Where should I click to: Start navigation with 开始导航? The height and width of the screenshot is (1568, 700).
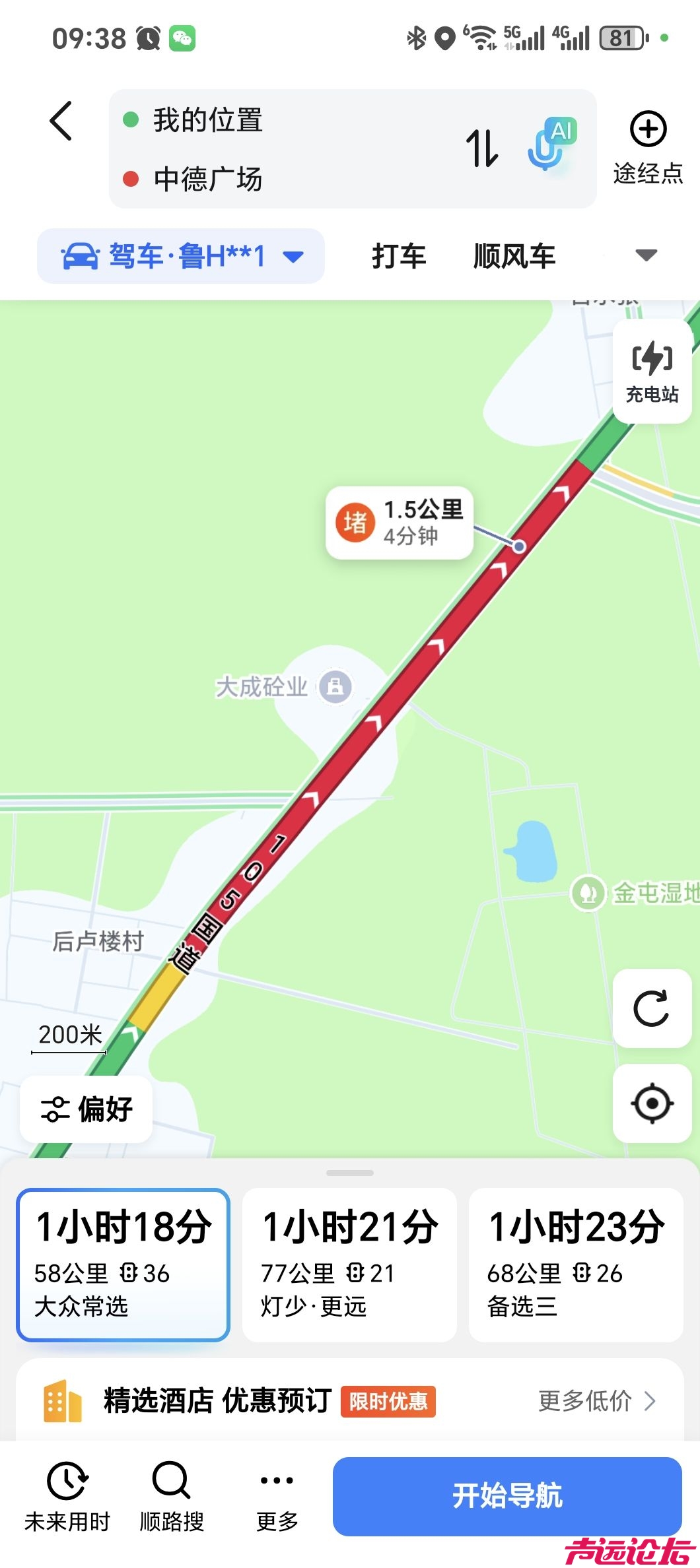click(x=507, y=1495)
